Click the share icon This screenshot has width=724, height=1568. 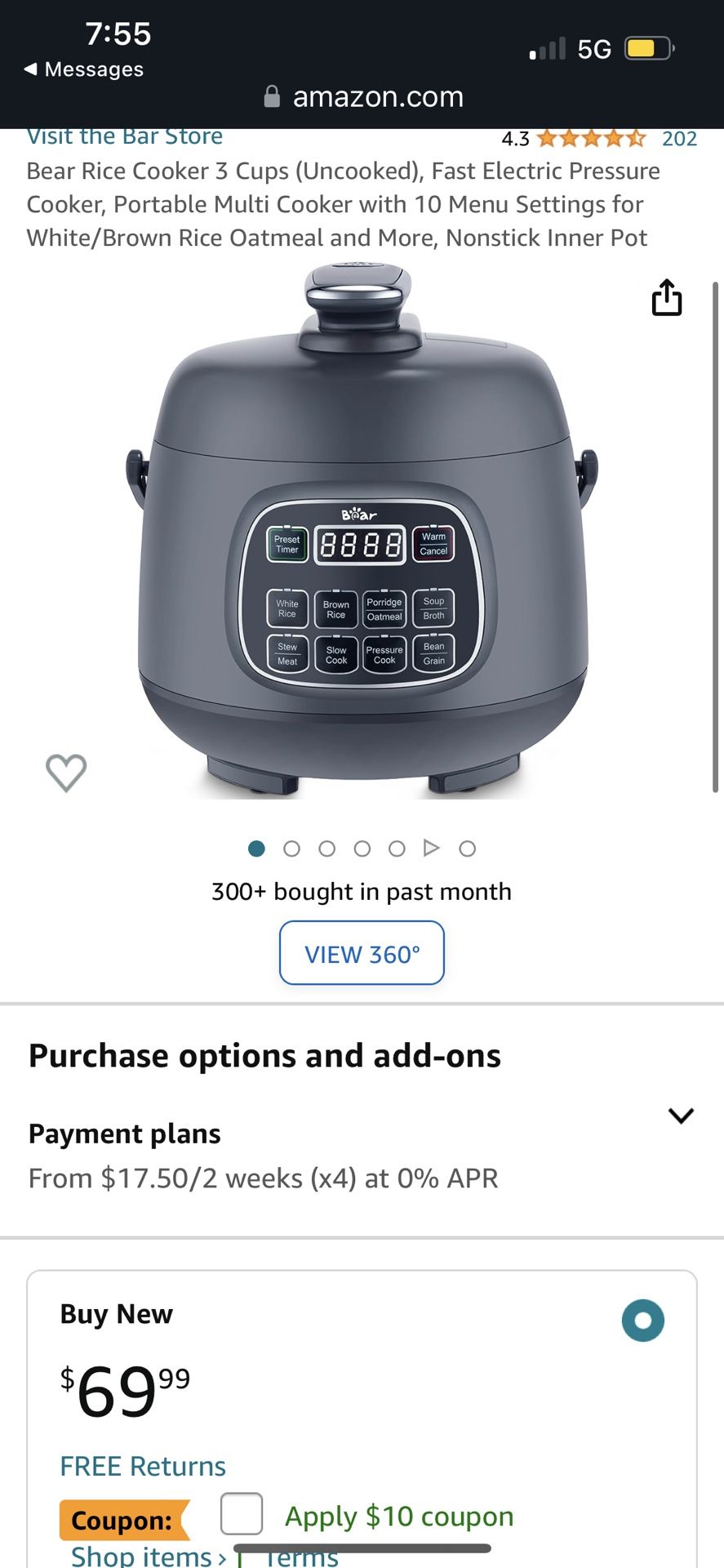click(668, 298)
